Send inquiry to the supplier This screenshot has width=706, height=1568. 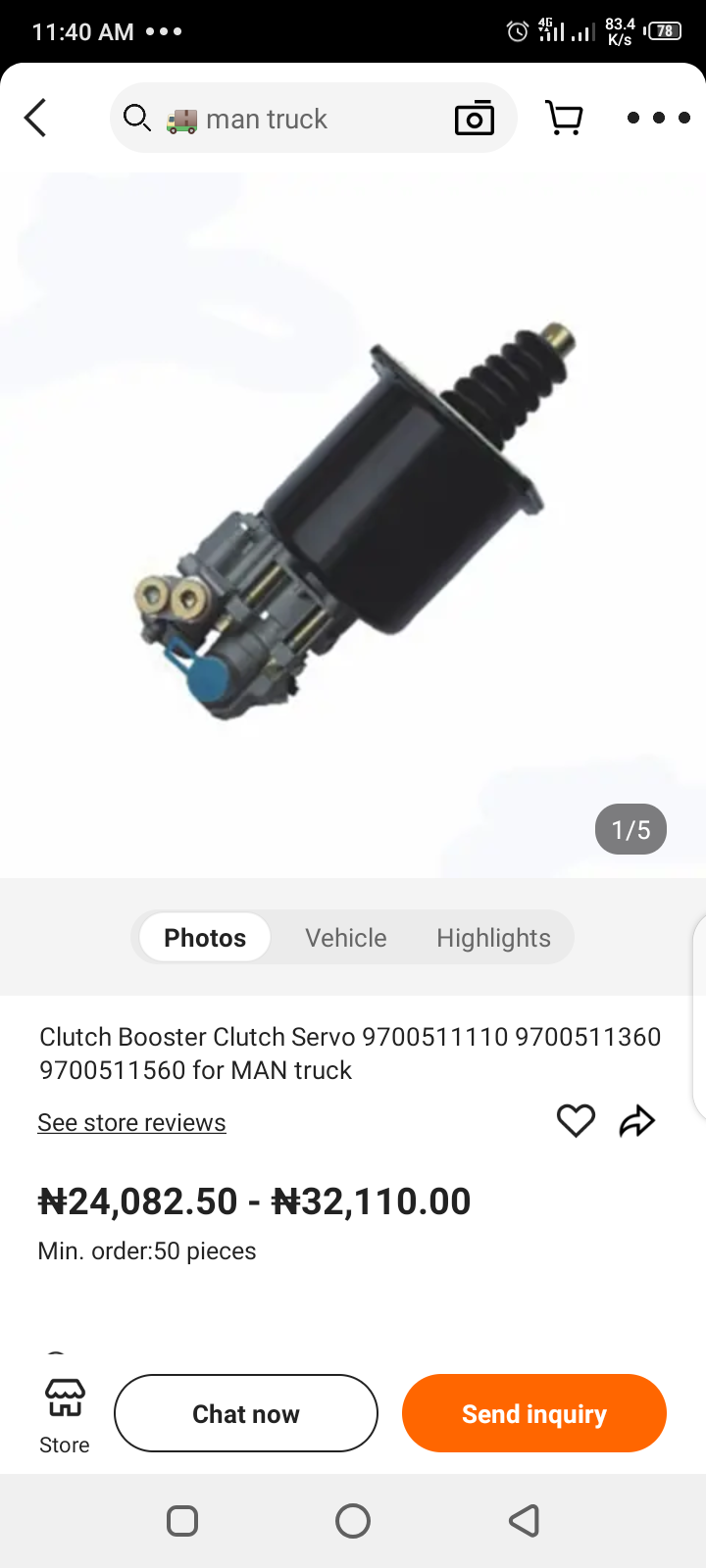point(534,1413)
